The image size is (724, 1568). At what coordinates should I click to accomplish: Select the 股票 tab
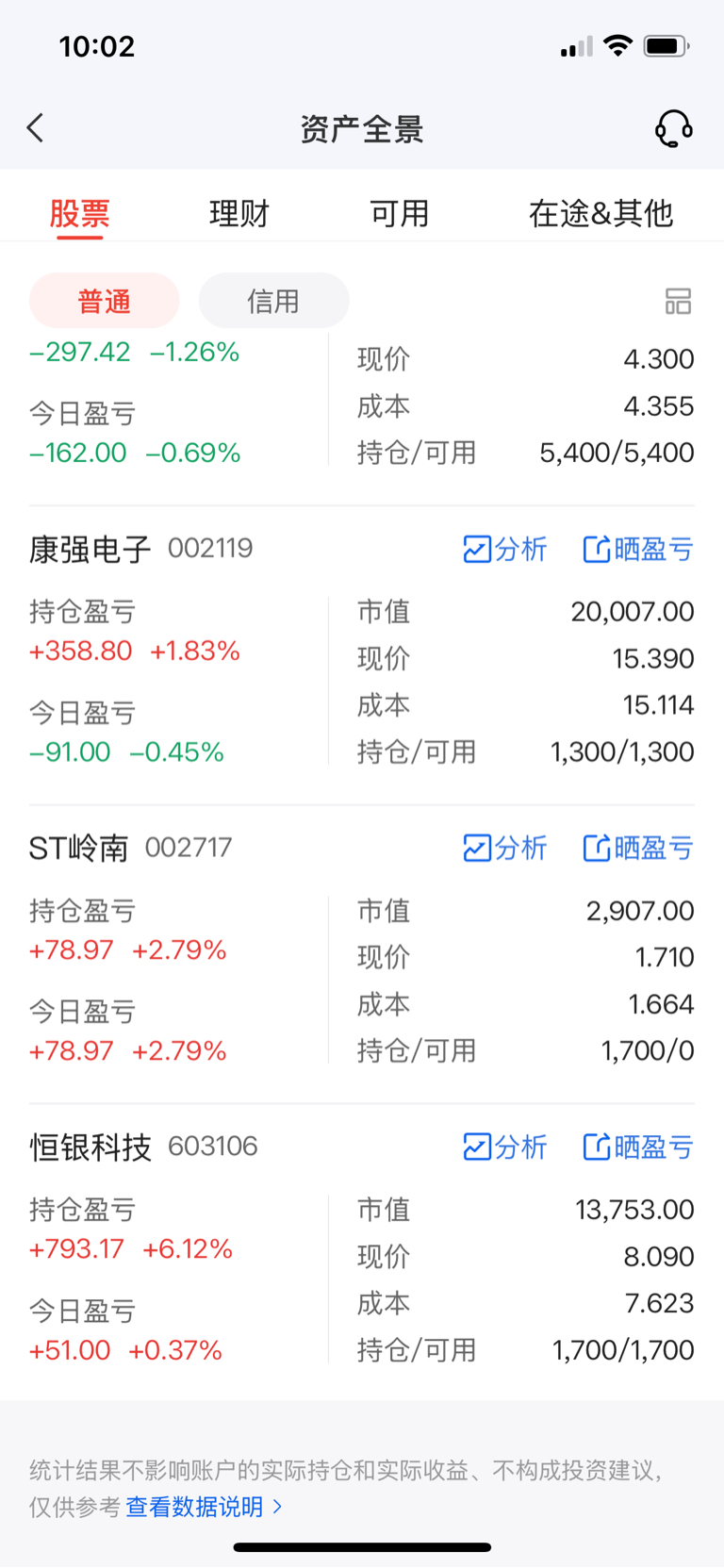(79, 213)
